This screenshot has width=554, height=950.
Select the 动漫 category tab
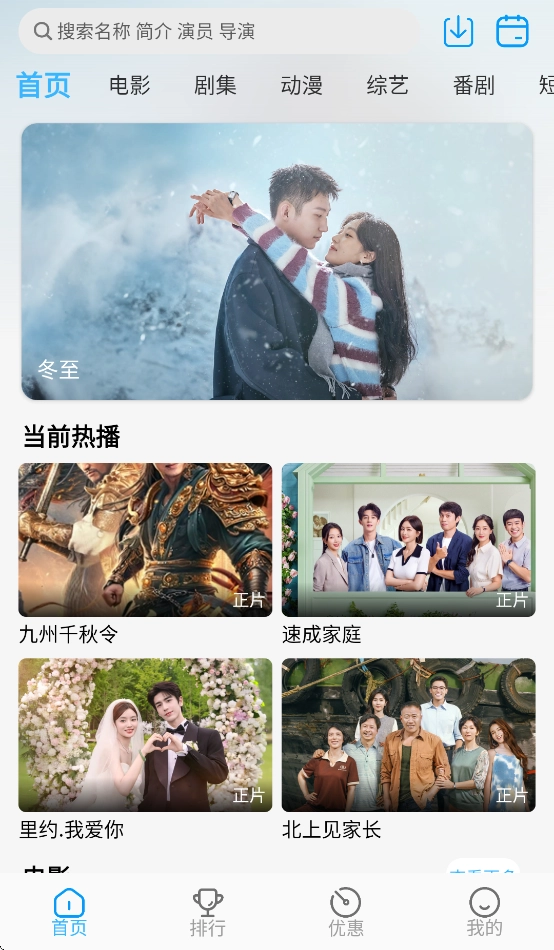pyautogui.click(x=301, y=85)
